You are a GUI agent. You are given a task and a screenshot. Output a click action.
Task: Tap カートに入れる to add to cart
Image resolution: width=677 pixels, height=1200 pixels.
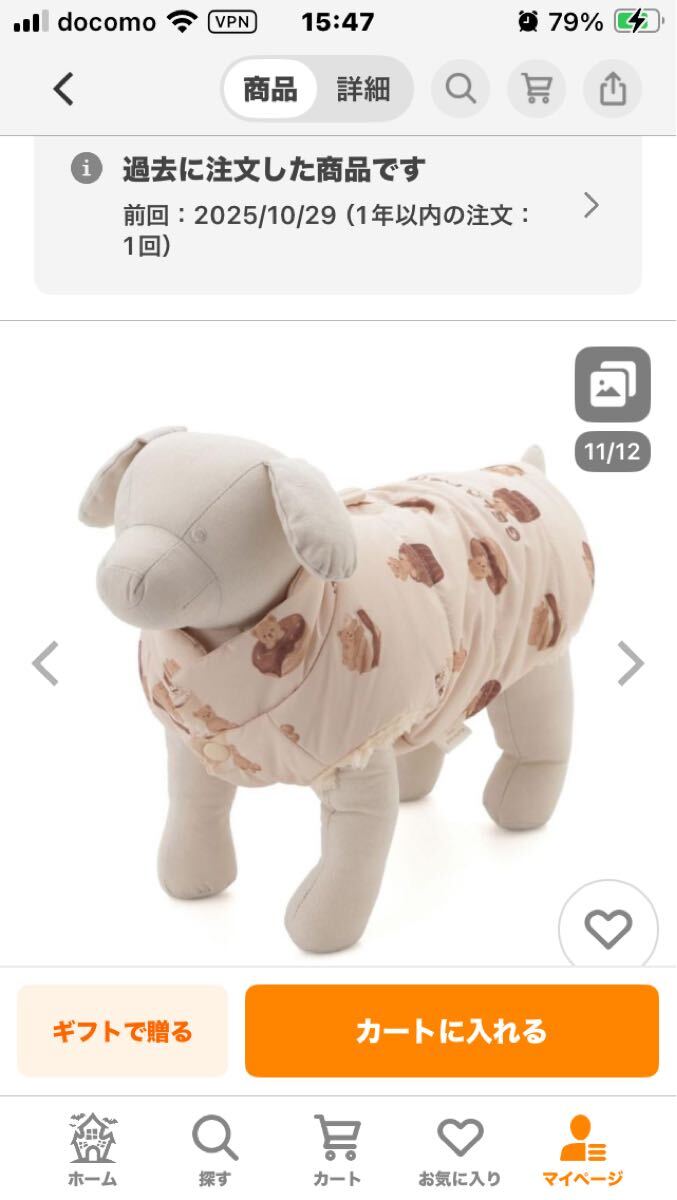(x=452, y=1031)
